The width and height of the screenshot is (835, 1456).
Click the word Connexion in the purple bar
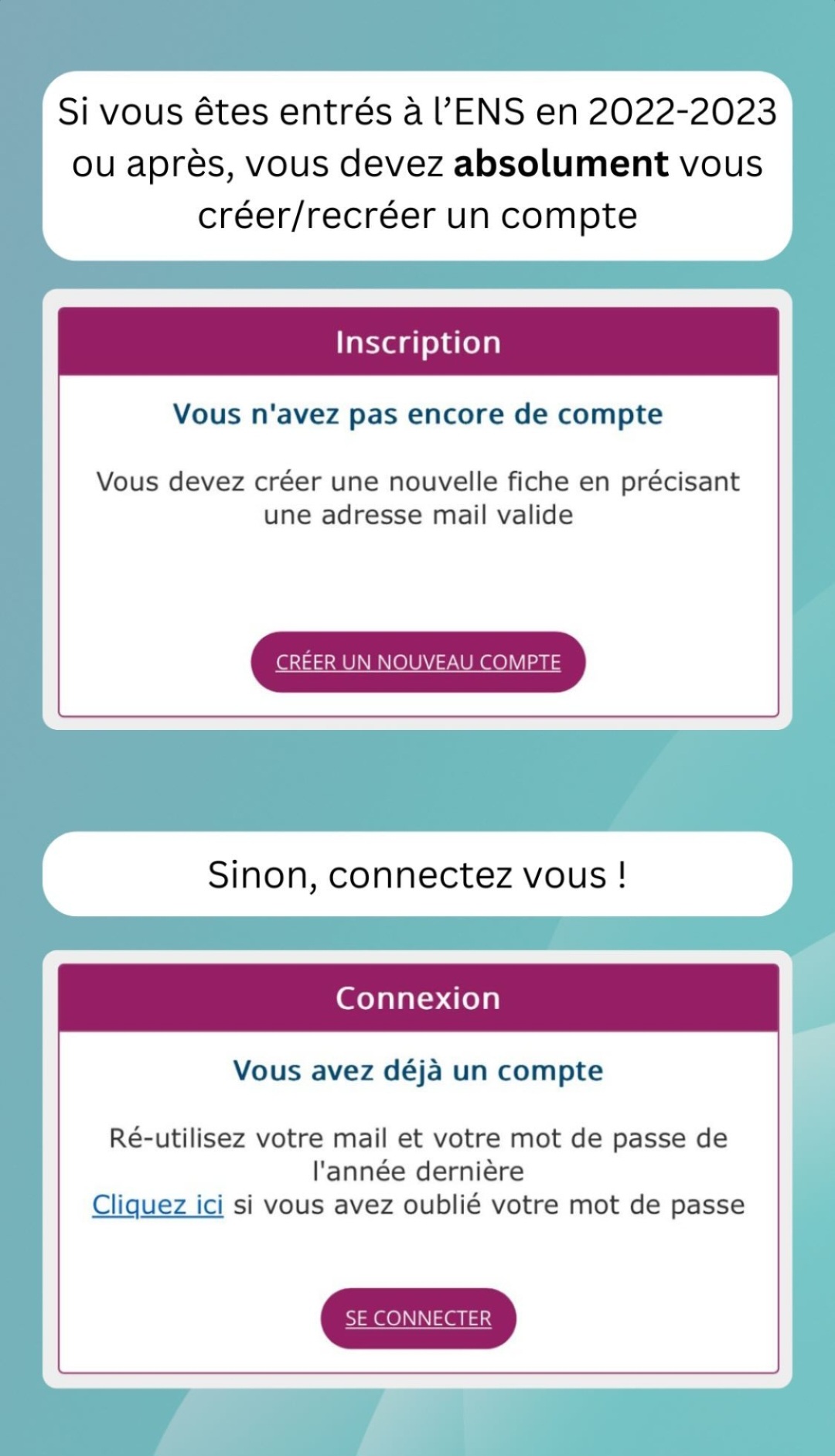coord(417,999)
